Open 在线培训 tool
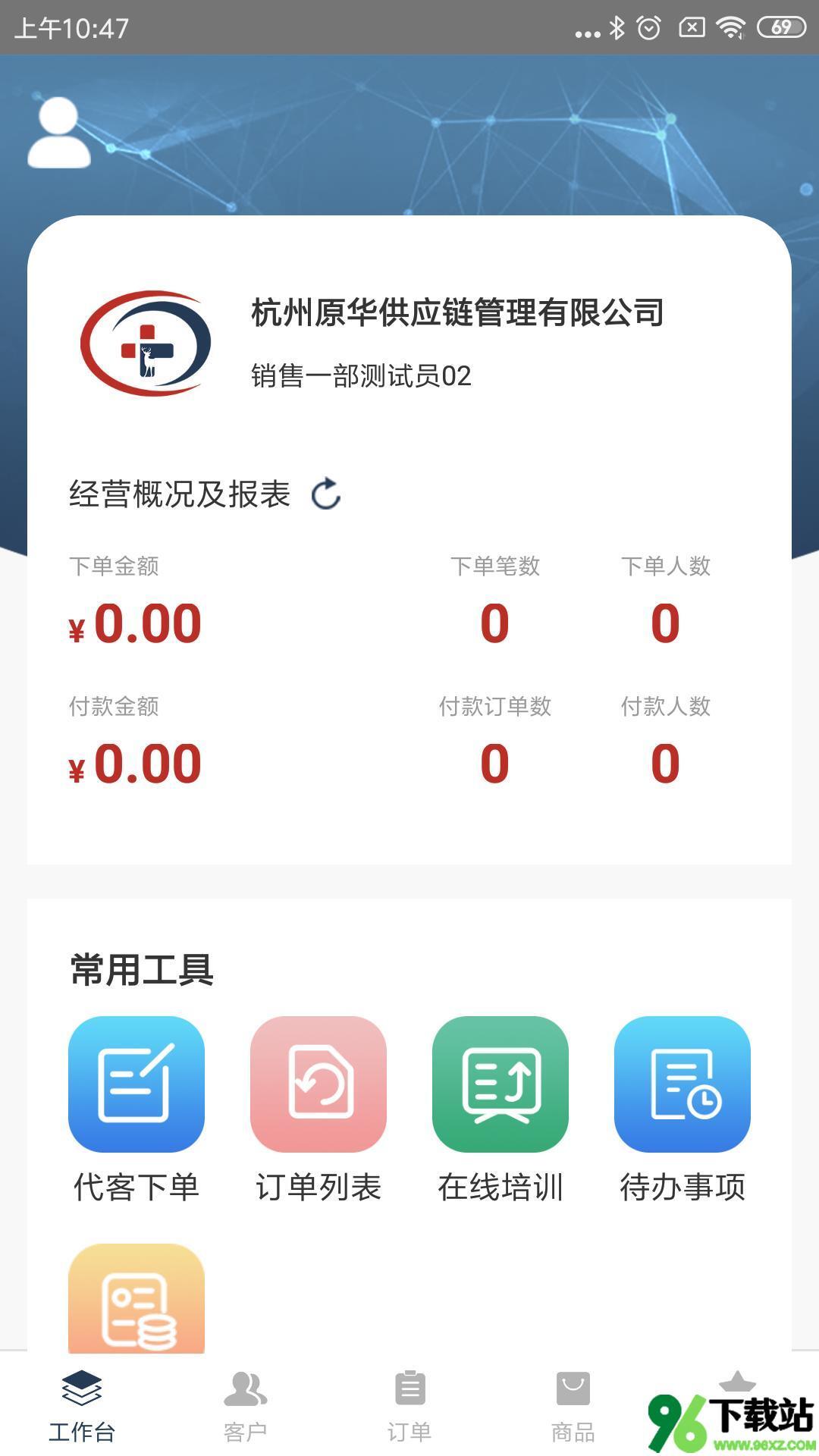Screen dimensions: 819x1456 pos(500,1084)
